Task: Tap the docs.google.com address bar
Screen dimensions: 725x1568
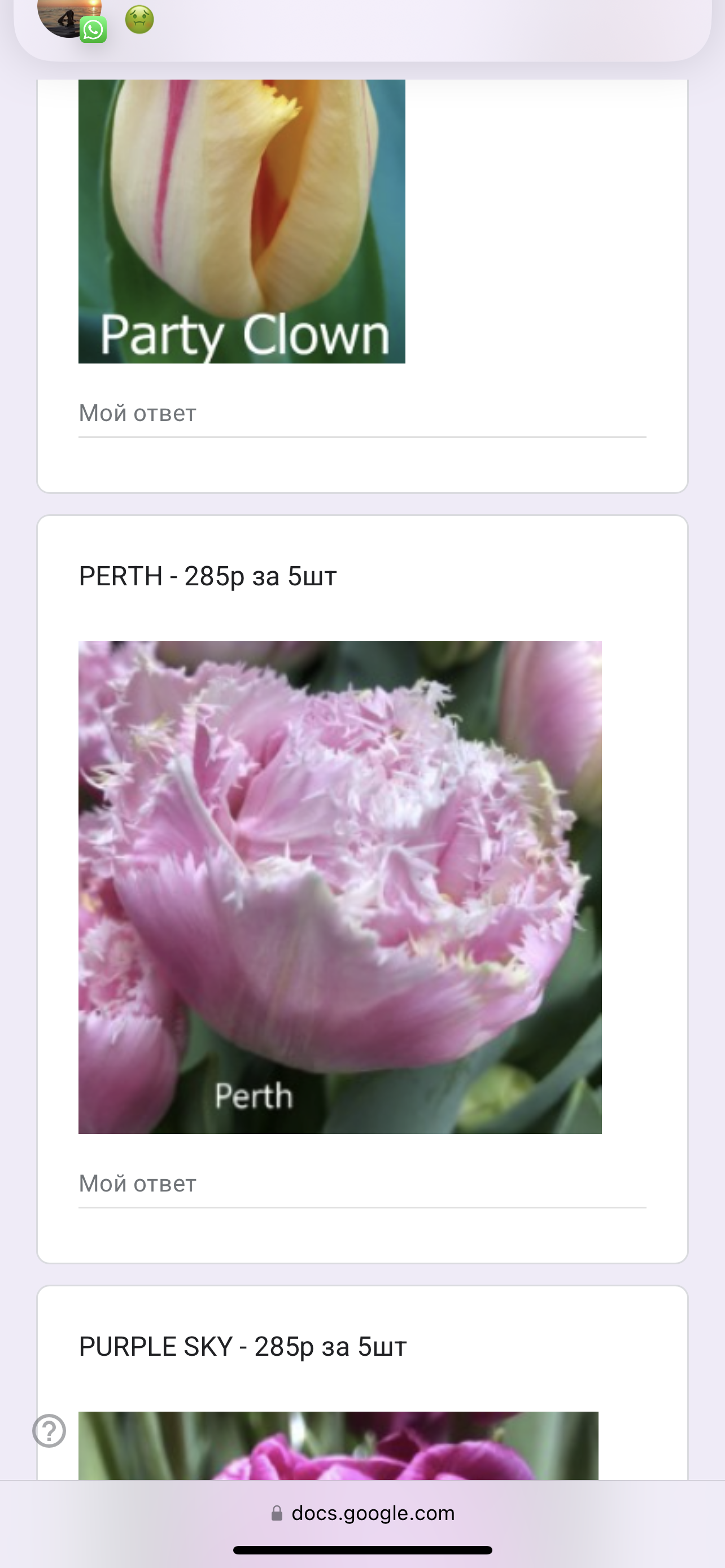Action: coord(363,1513)
